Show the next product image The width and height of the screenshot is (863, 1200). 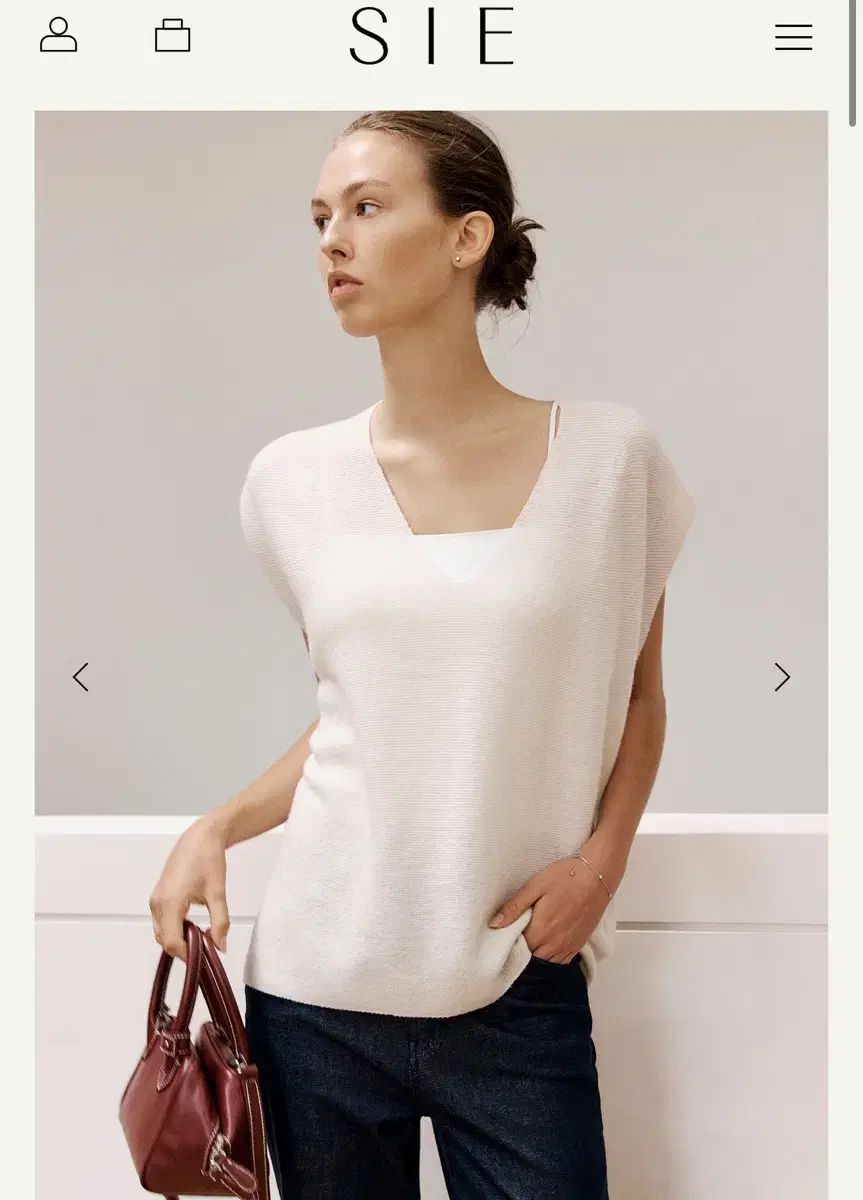[782, 677]
